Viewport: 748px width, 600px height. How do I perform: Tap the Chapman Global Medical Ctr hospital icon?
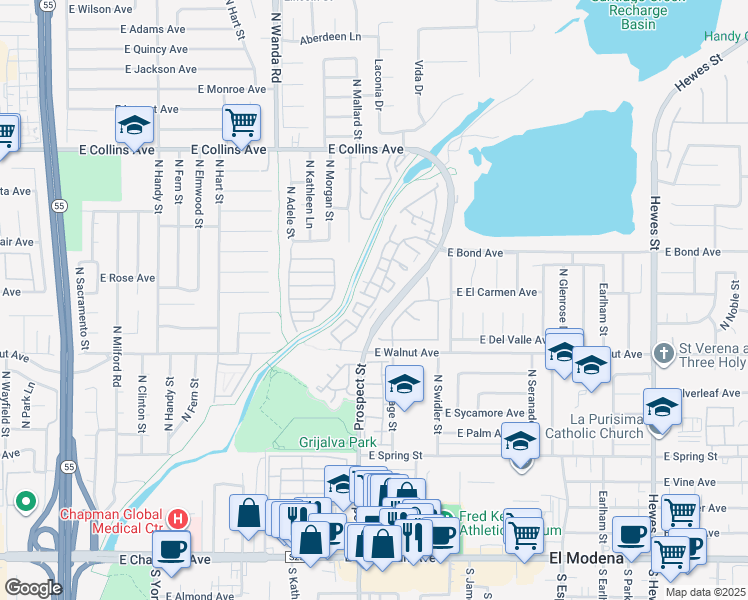pos(177,518)
